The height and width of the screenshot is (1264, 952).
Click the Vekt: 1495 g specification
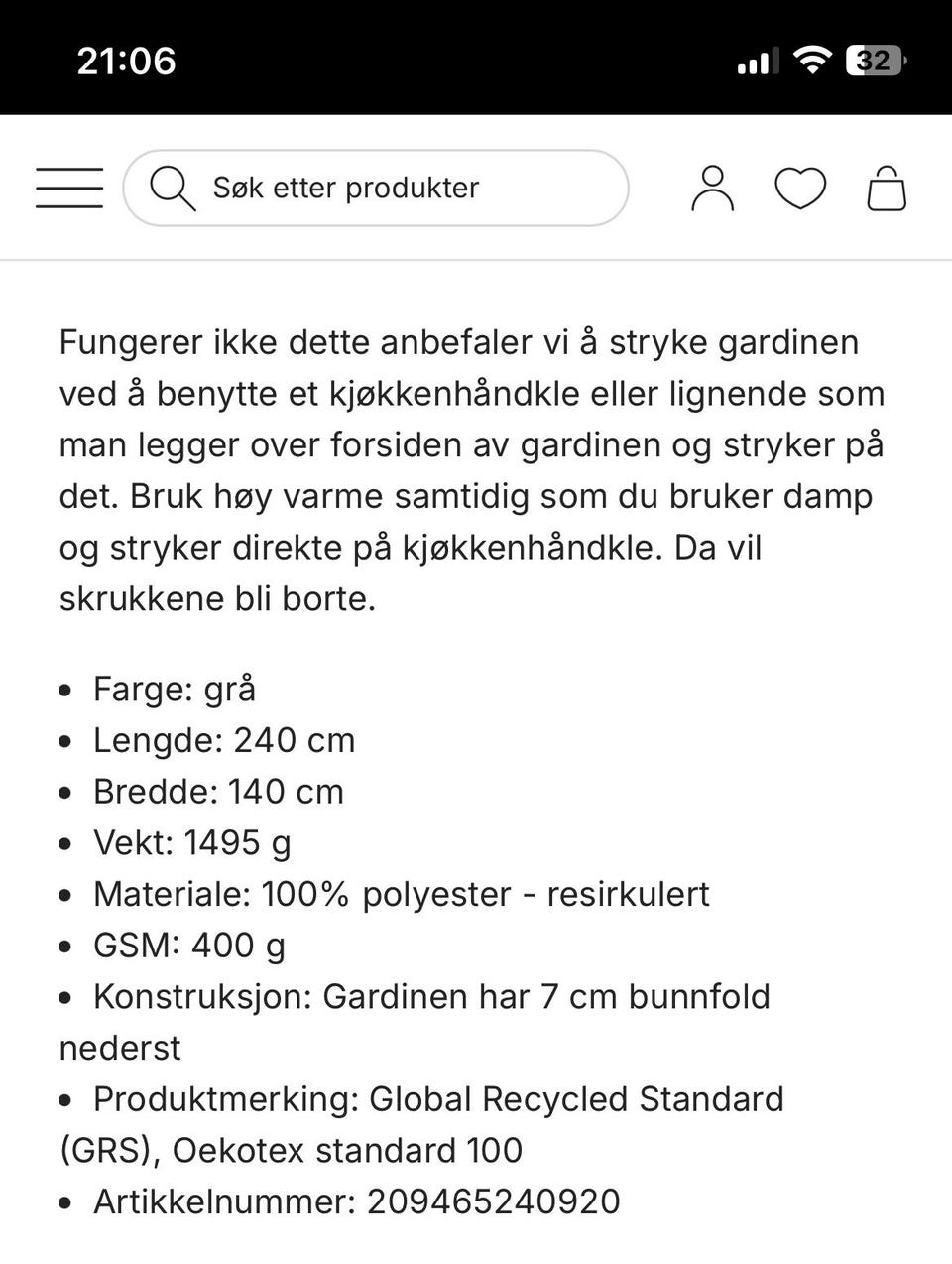(x=192, y=842)
